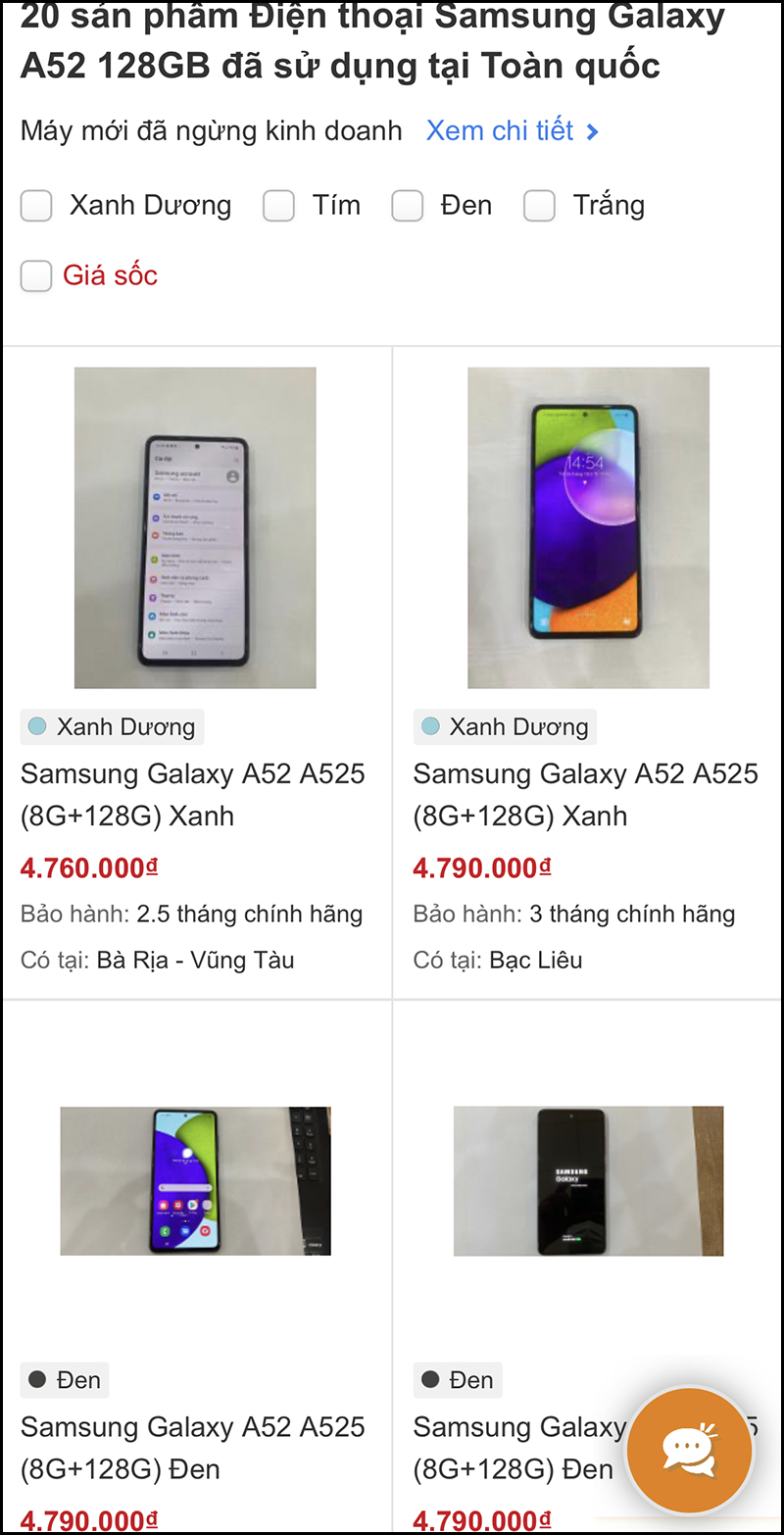The height and width of the screenshot is (1535, 784).
Task: Toggle the Giá sốc filter checkbox
Action: click(x=35, y=276)
